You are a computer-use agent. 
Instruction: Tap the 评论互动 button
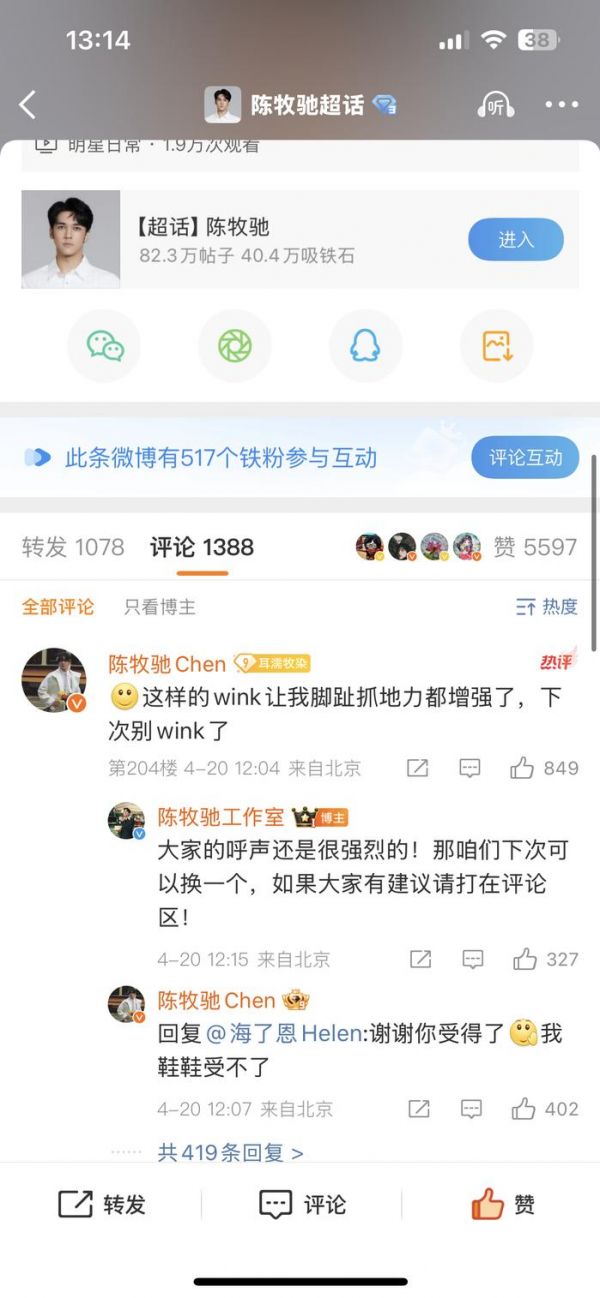(525, 458)
